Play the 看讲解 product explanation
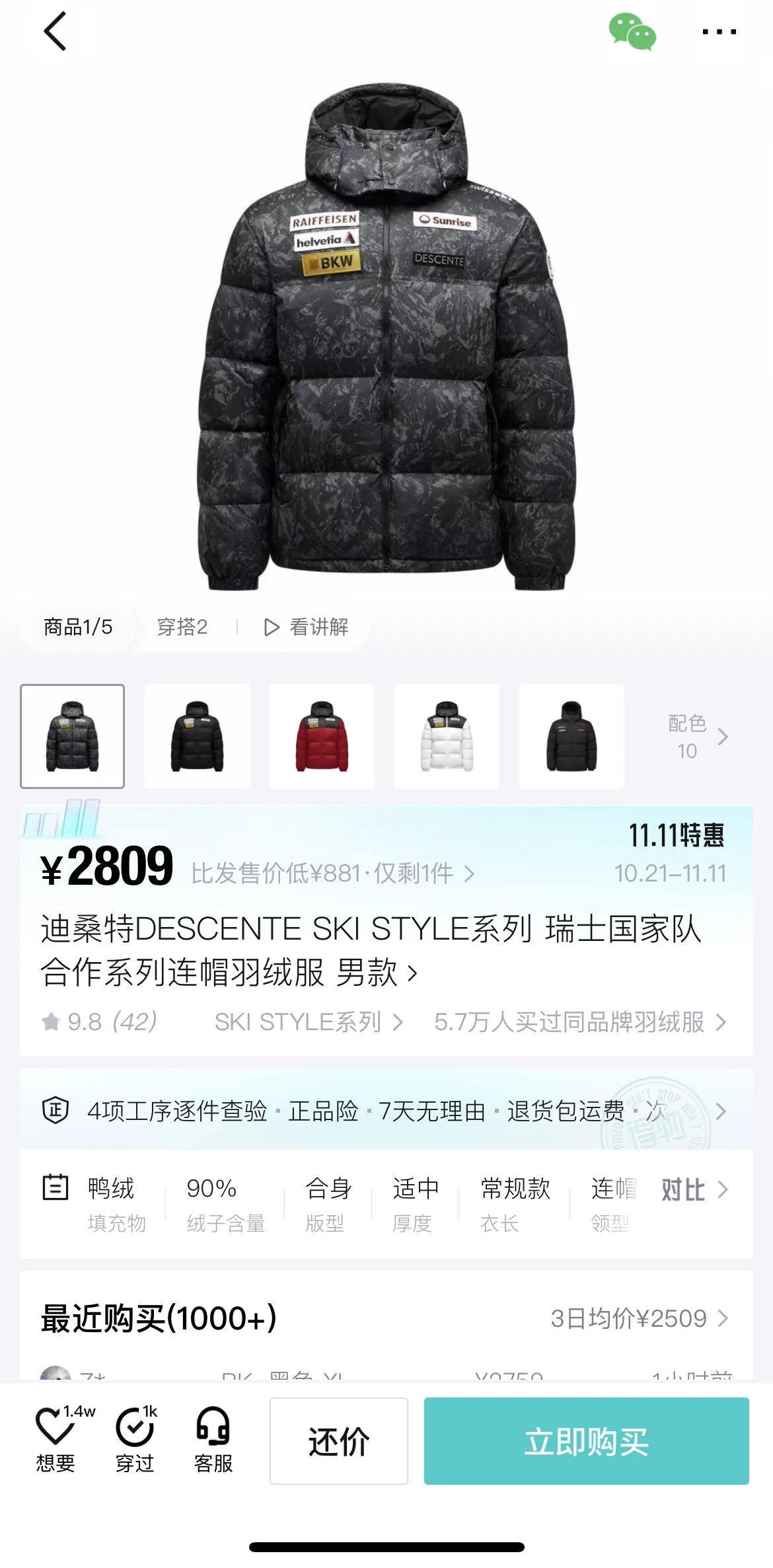Image resolution: width=773 pixels, height=1568 pixels. 307,626
